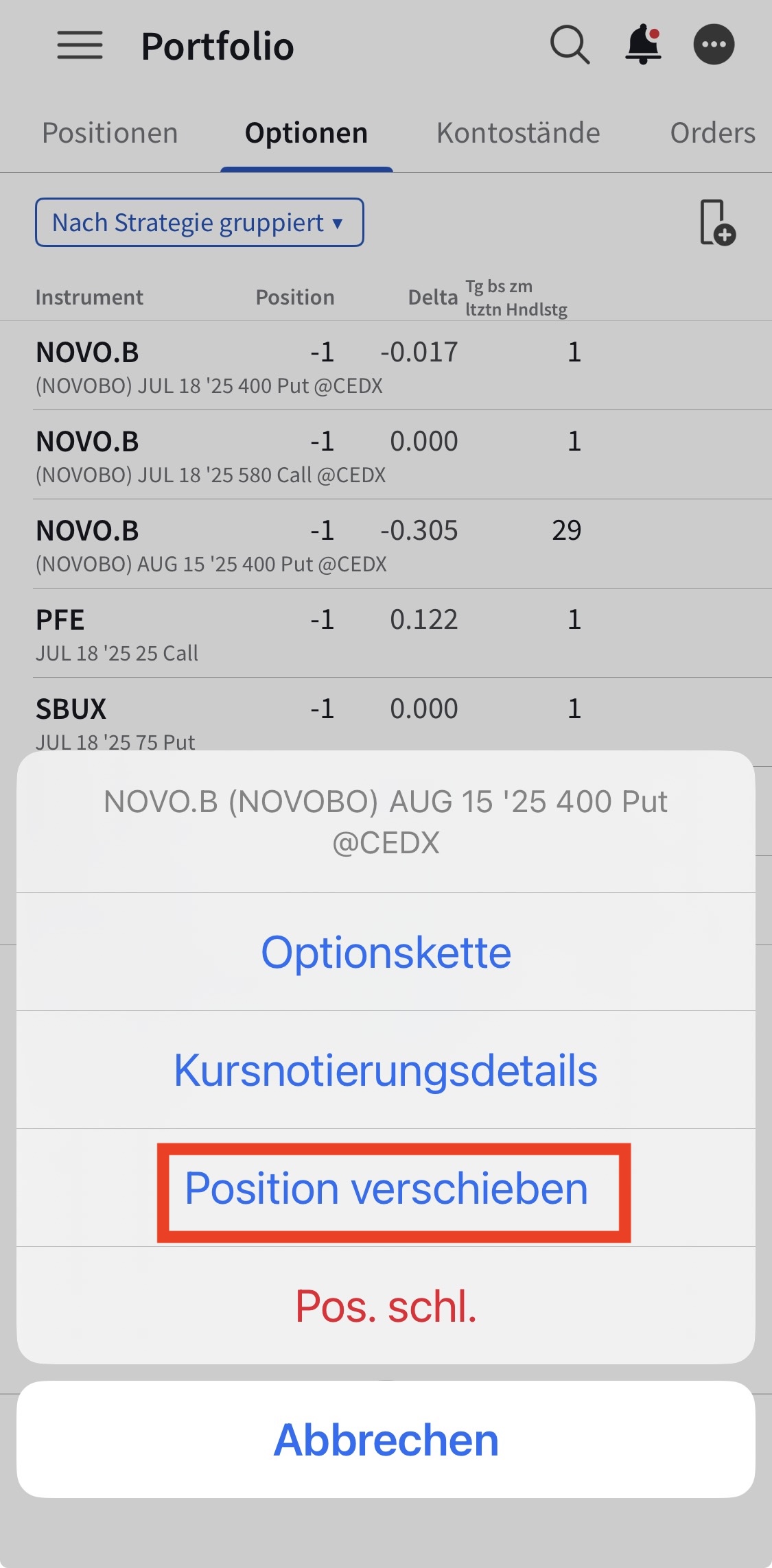Image resolution: width=772 pixels, height=1568 pixels.
Task: Switch to the Kontostände tab
Action: (x=518, y=132)
